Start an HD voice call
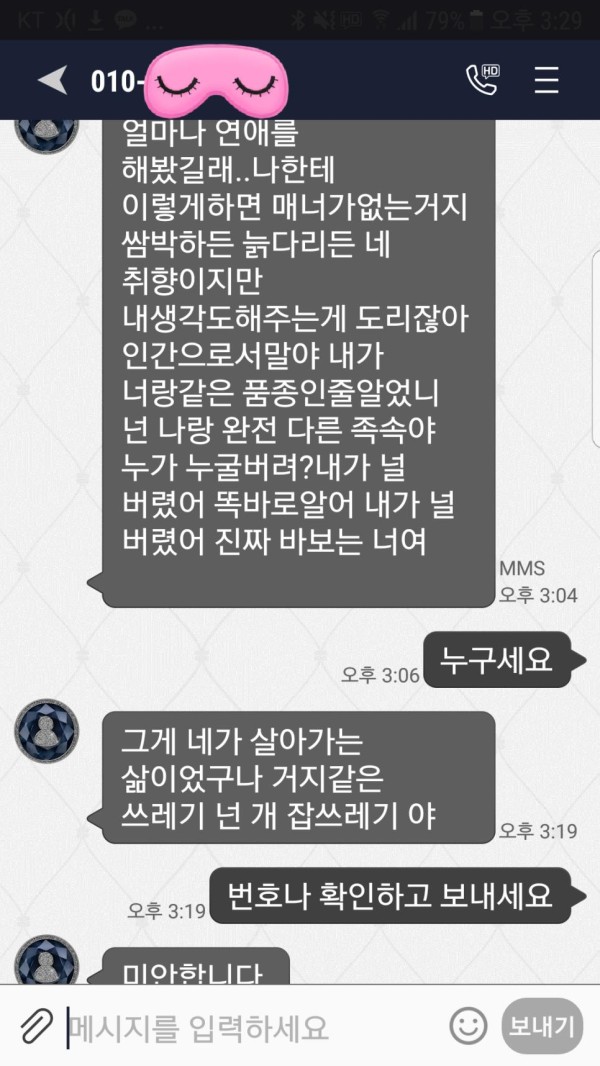Screen dimensions: 600x1066 [x=482, y=80]
